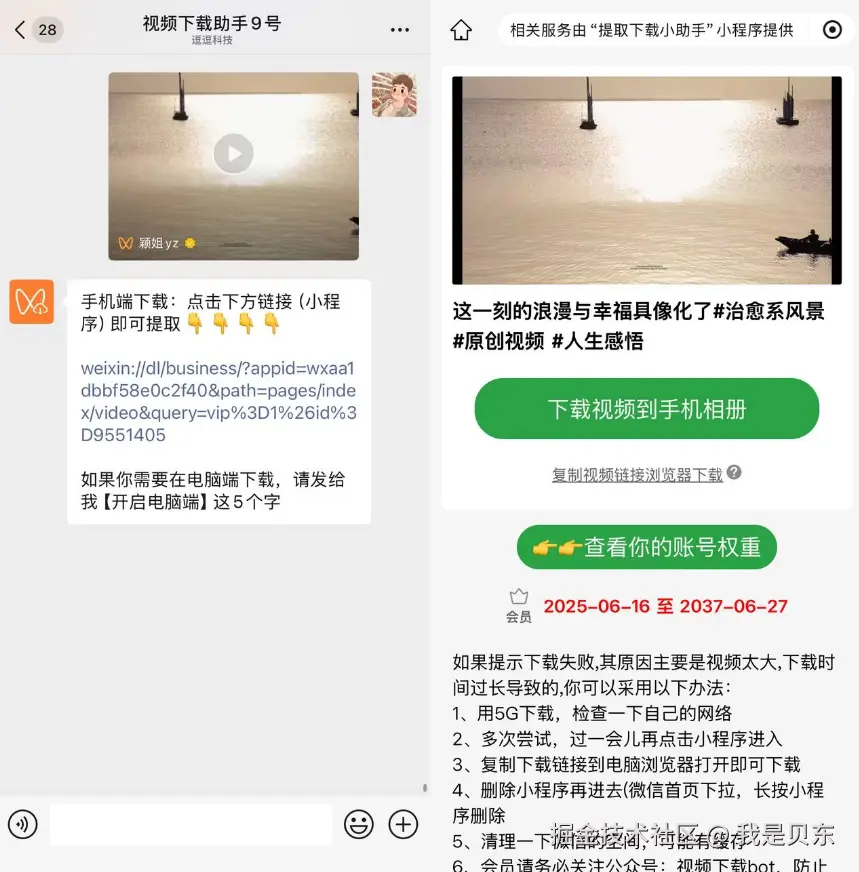This screenshot has height=872, width=859.
Task: Focus the chat message input field
Action: tap(190, 824)
